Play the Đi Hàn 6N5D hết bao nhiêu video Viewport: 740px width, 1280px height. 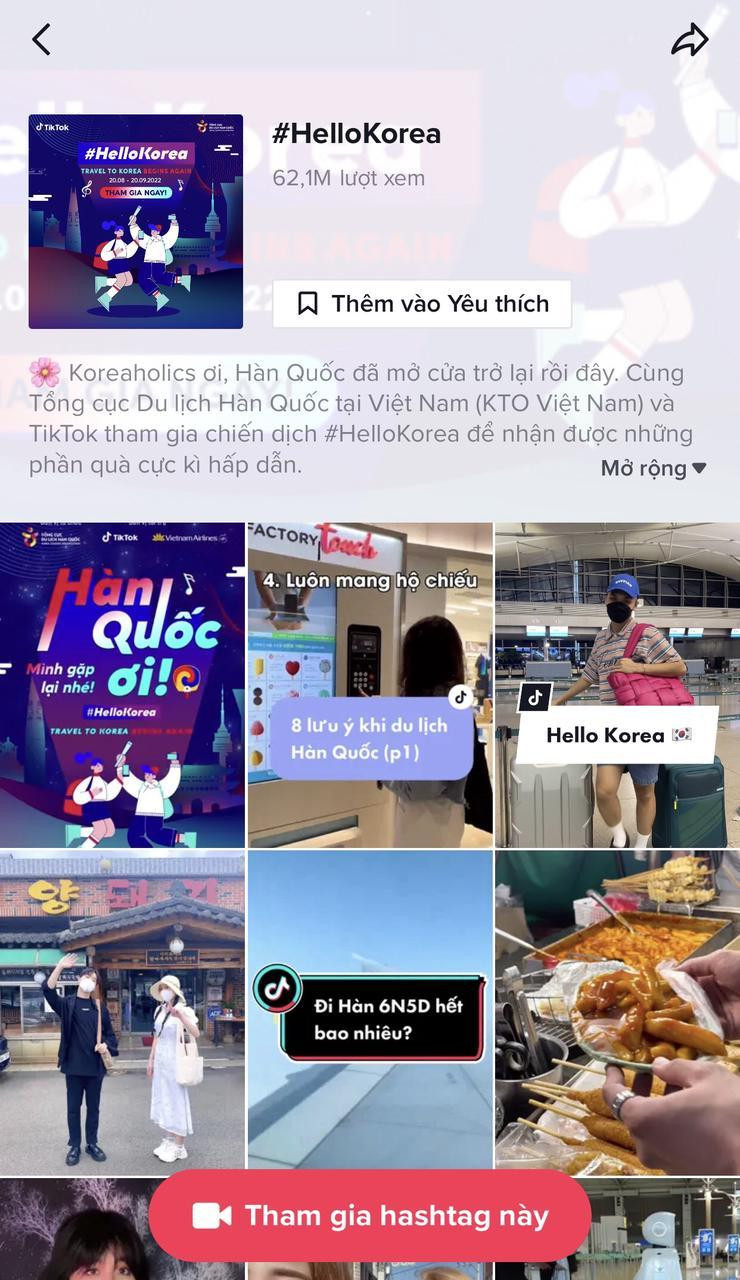[x=370, y=1010]
